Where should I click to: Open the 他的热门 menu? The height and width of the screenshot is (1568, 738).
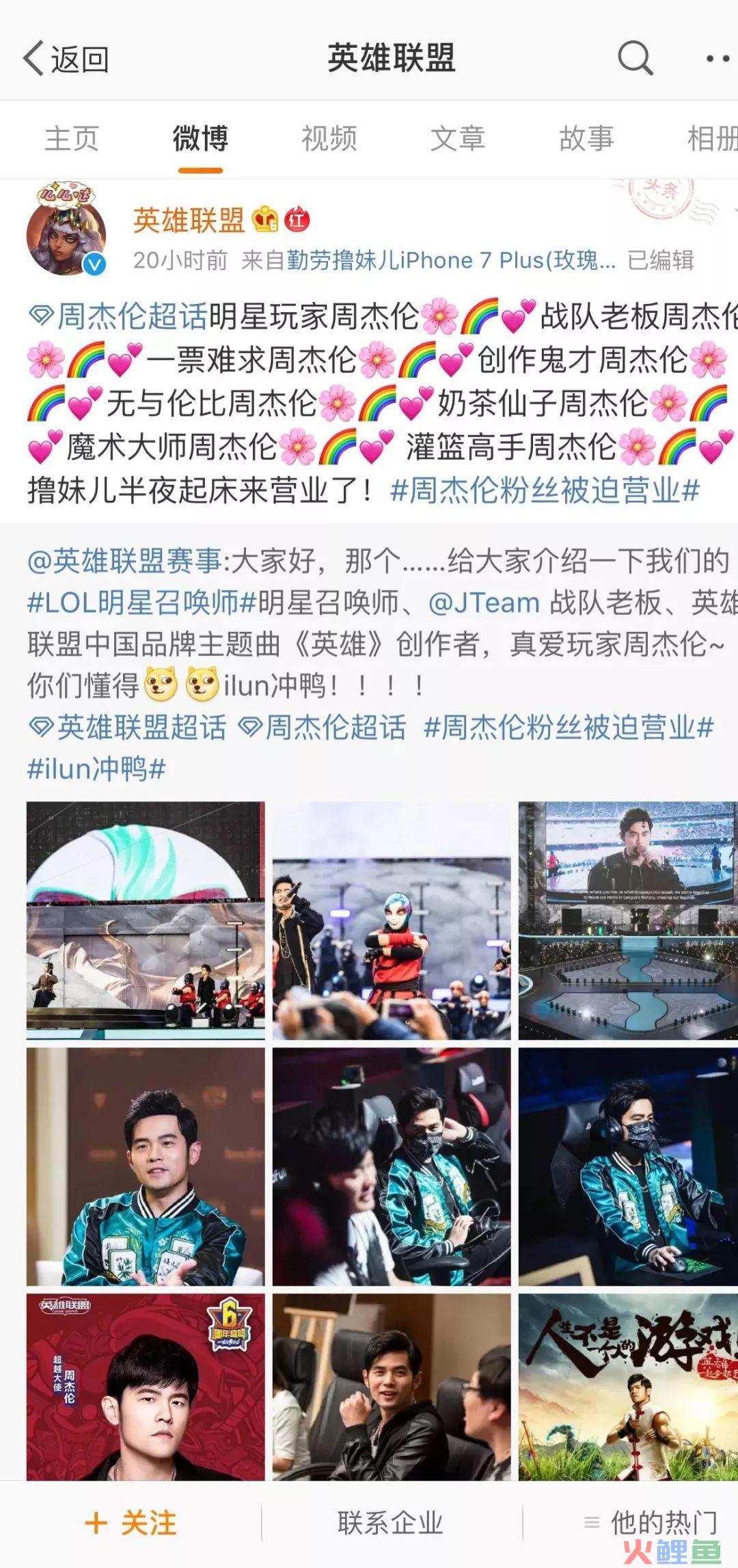pos(650,1523)
